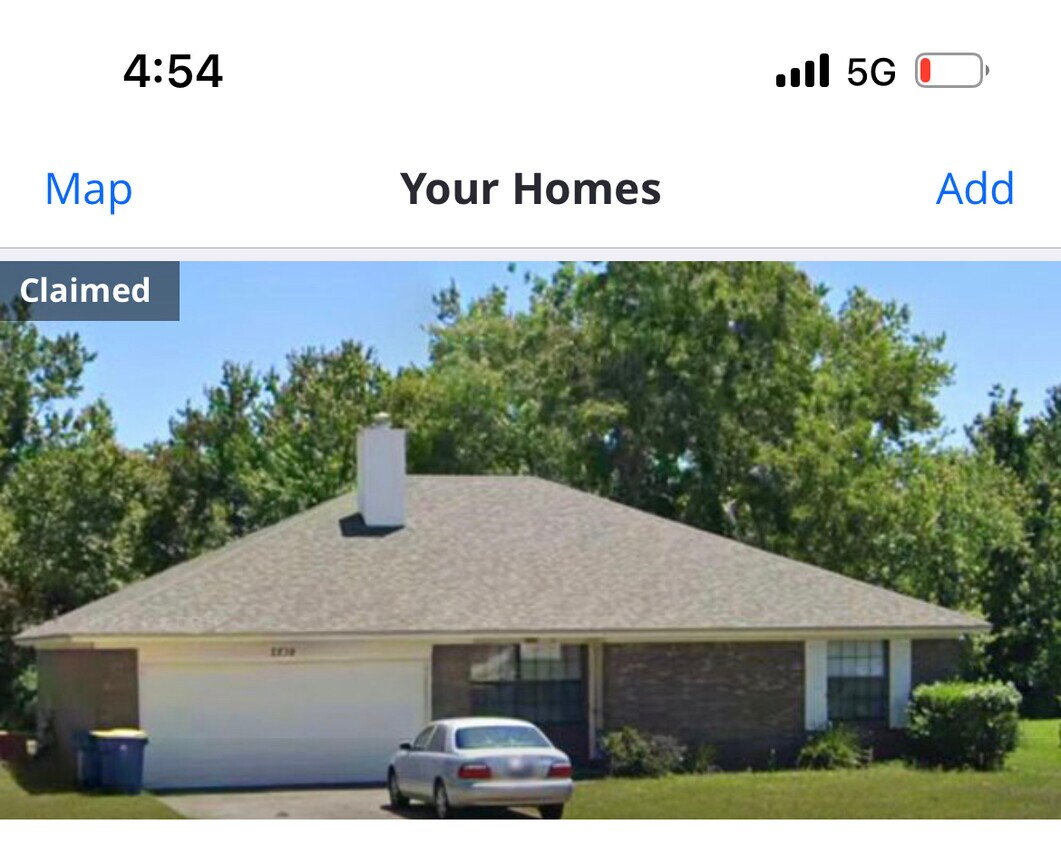This screenshot has width=1061, height=844.
Task: Open the claimed home photo card
Action: tap(530, 540)
